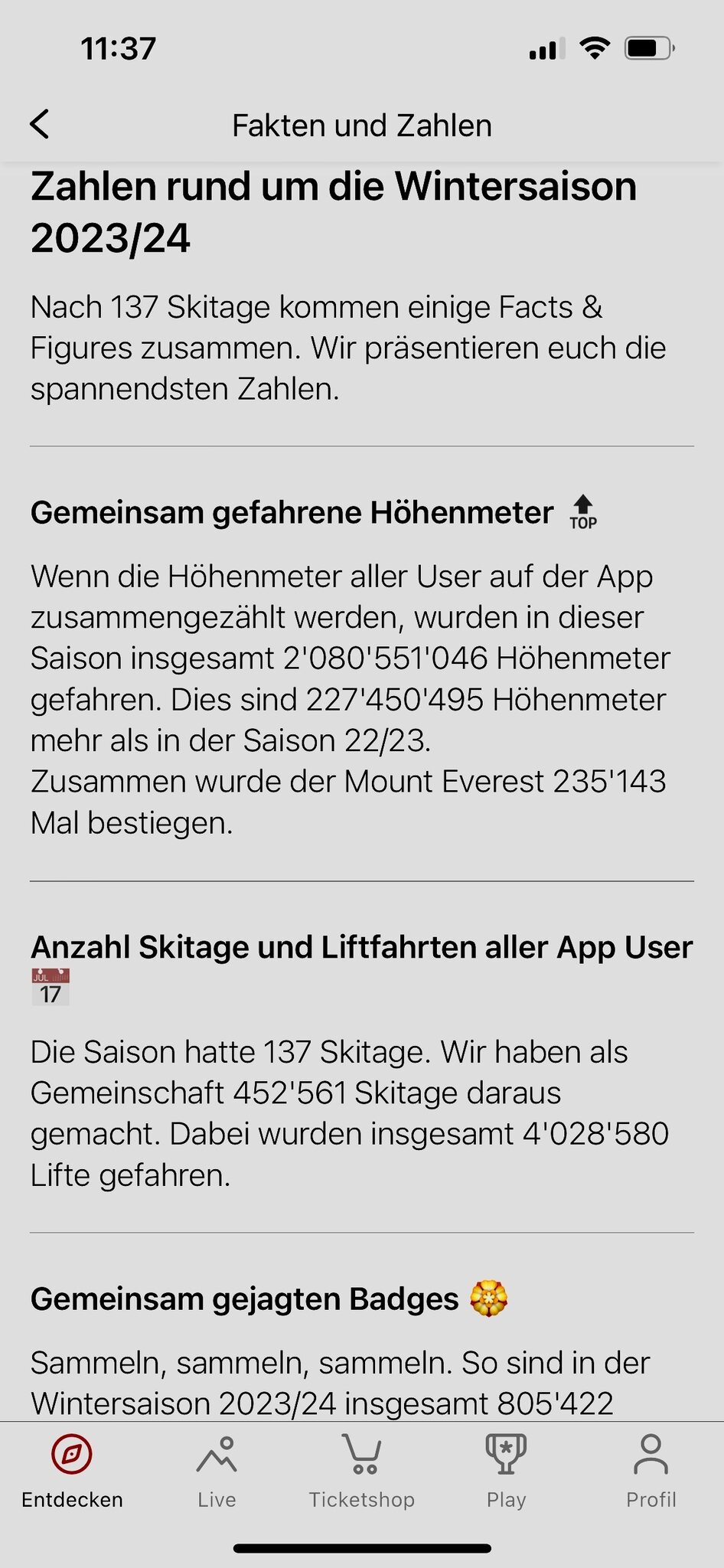This screenshot has width=724, height=1568.
Task: Switch to the Play tab
Action: pyautogui.click(x=506, y=1471)
